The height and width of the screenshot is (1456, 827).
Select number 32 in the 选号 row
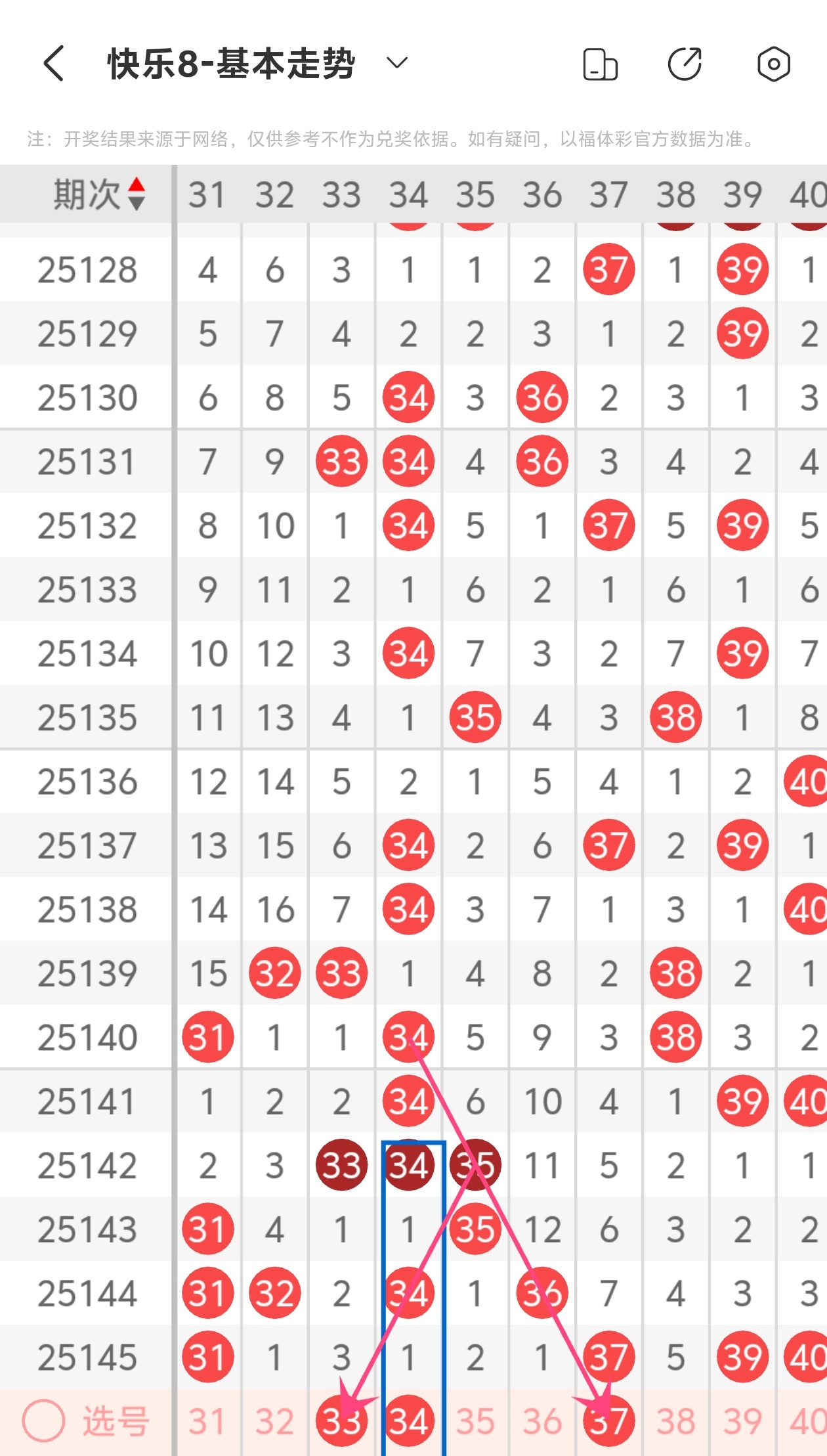coord(274,1422)
